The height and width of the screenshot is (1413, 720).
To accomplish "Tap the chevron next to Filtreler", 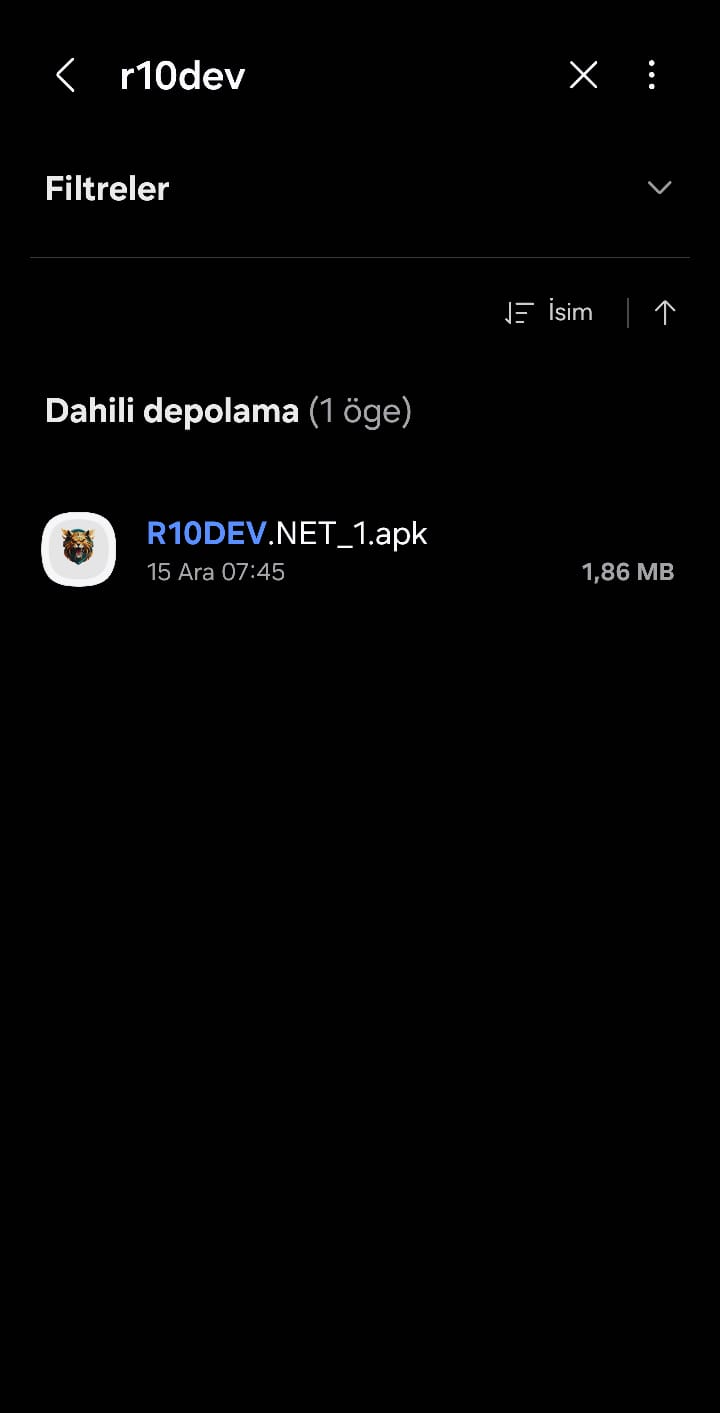I will tap(659, 188).
